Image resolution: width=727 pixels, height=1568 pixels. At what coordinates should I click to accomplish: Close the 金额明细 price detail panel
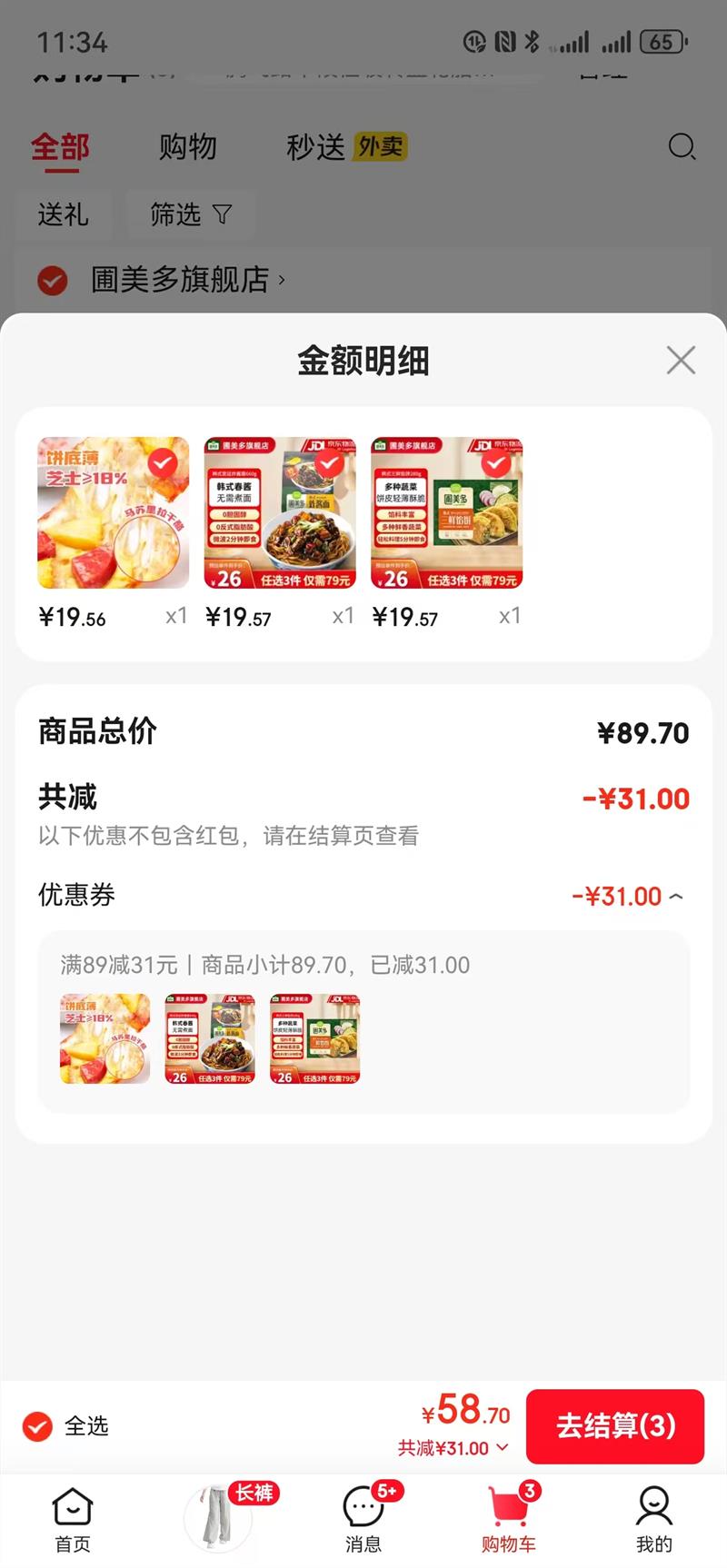(681, 360)
